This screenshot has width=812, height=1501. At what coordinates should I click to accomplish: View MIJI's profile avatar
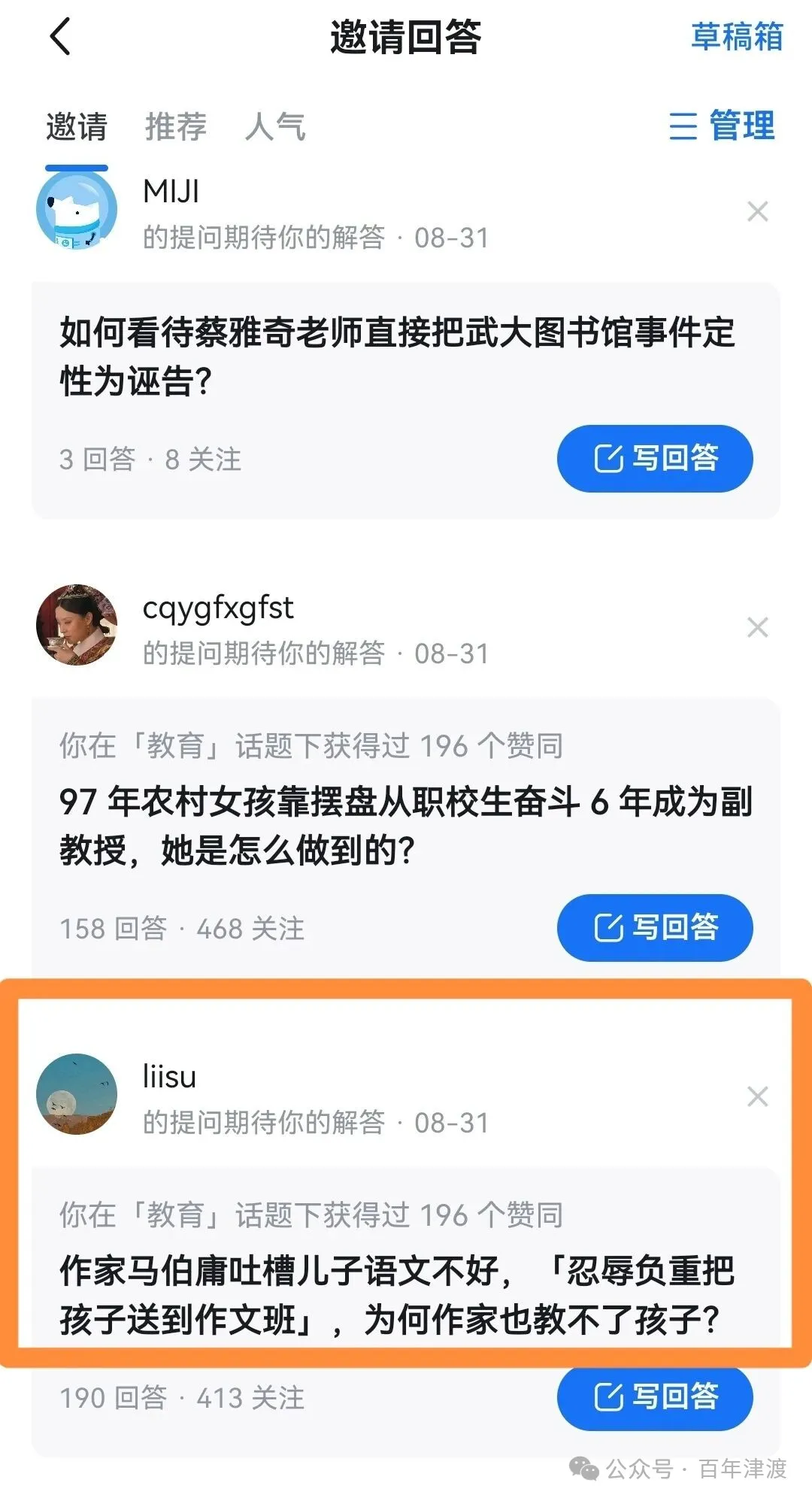pos(77,211)
